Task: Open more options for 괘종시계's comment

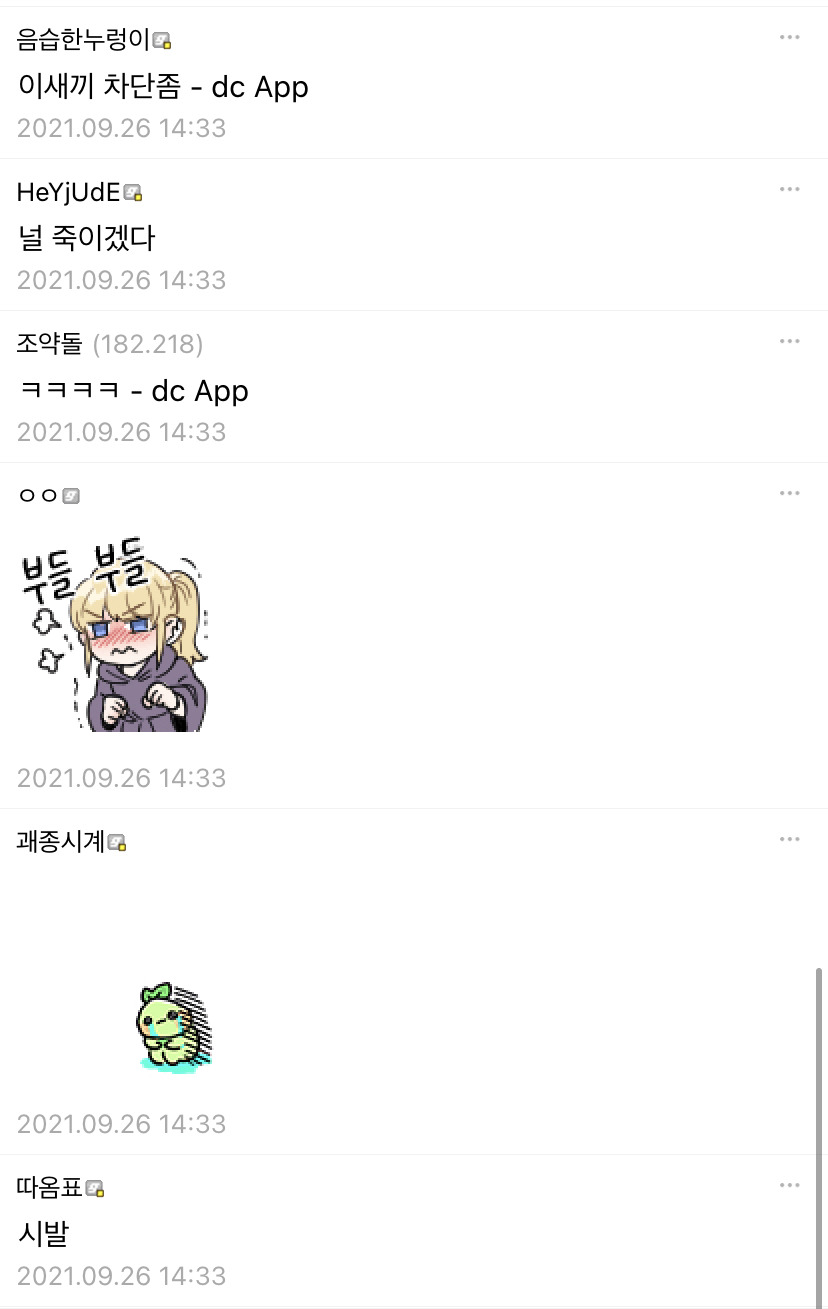Action: (x=789, y=840)
